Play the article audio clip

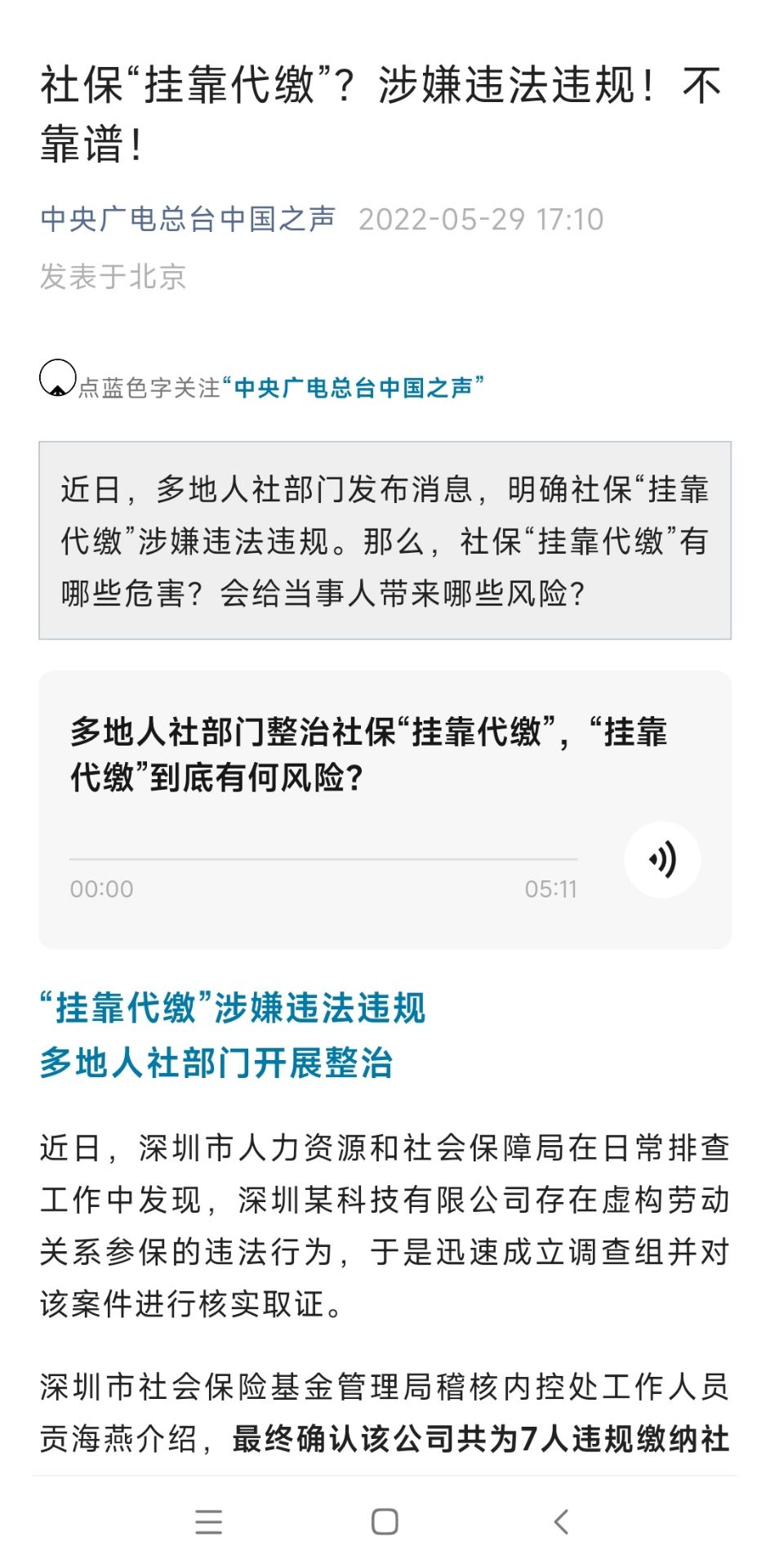(662, 859)
